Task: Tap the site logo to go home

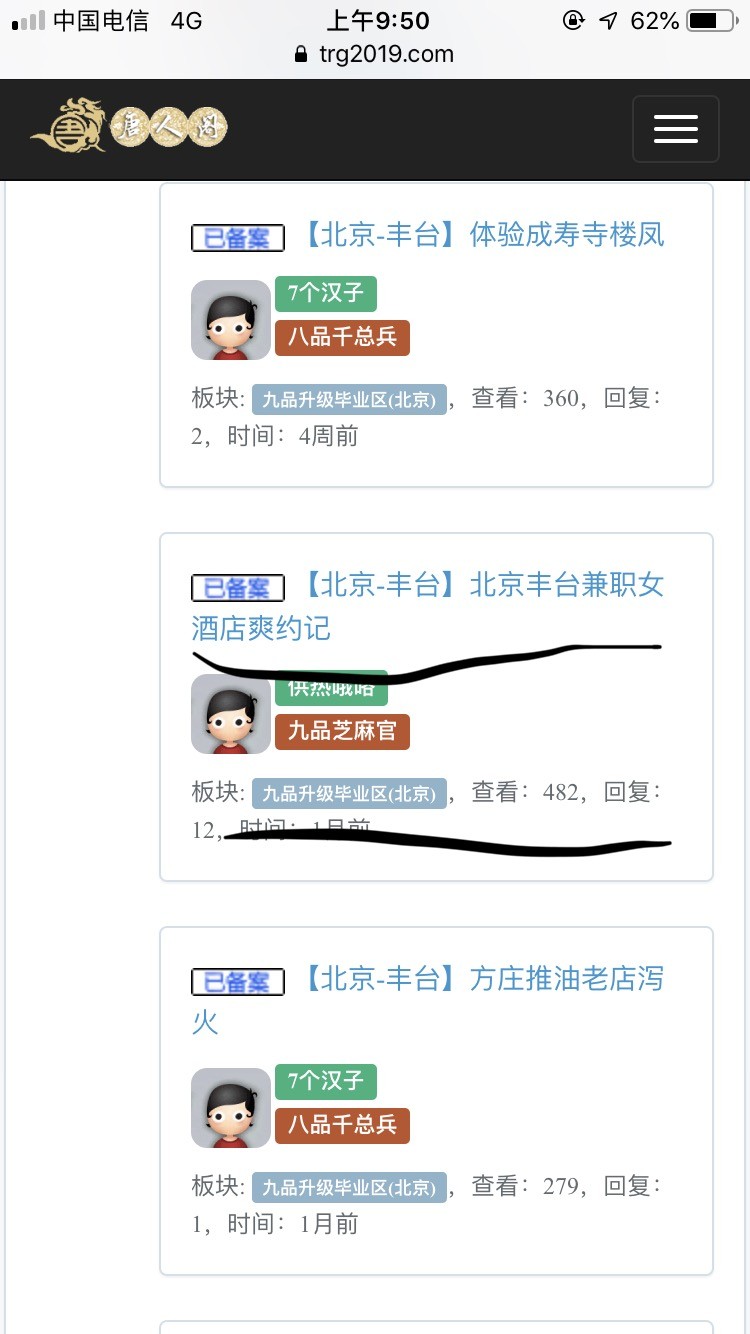Action: [129, 127]
